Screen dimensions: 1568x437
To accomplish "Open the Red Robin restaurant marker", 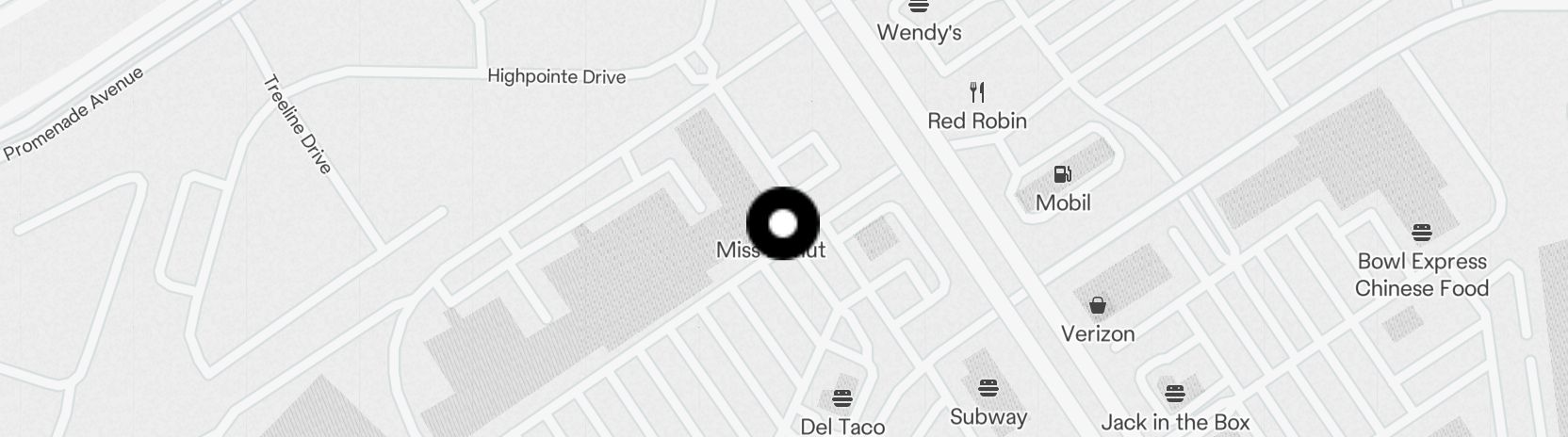I will (977, 93).
